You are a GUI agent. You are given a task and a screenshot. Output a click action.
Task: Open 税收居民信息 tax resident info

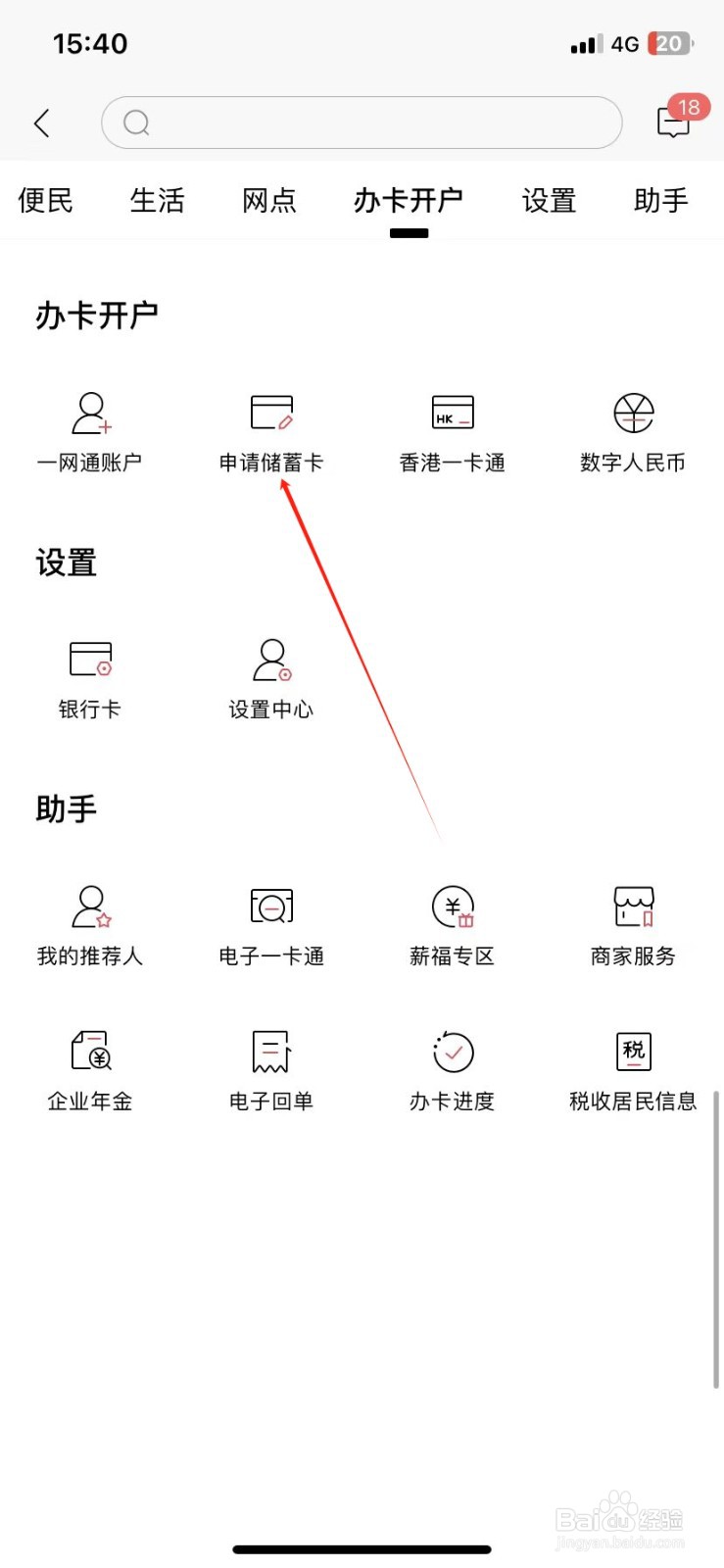tap(632, 1068)
